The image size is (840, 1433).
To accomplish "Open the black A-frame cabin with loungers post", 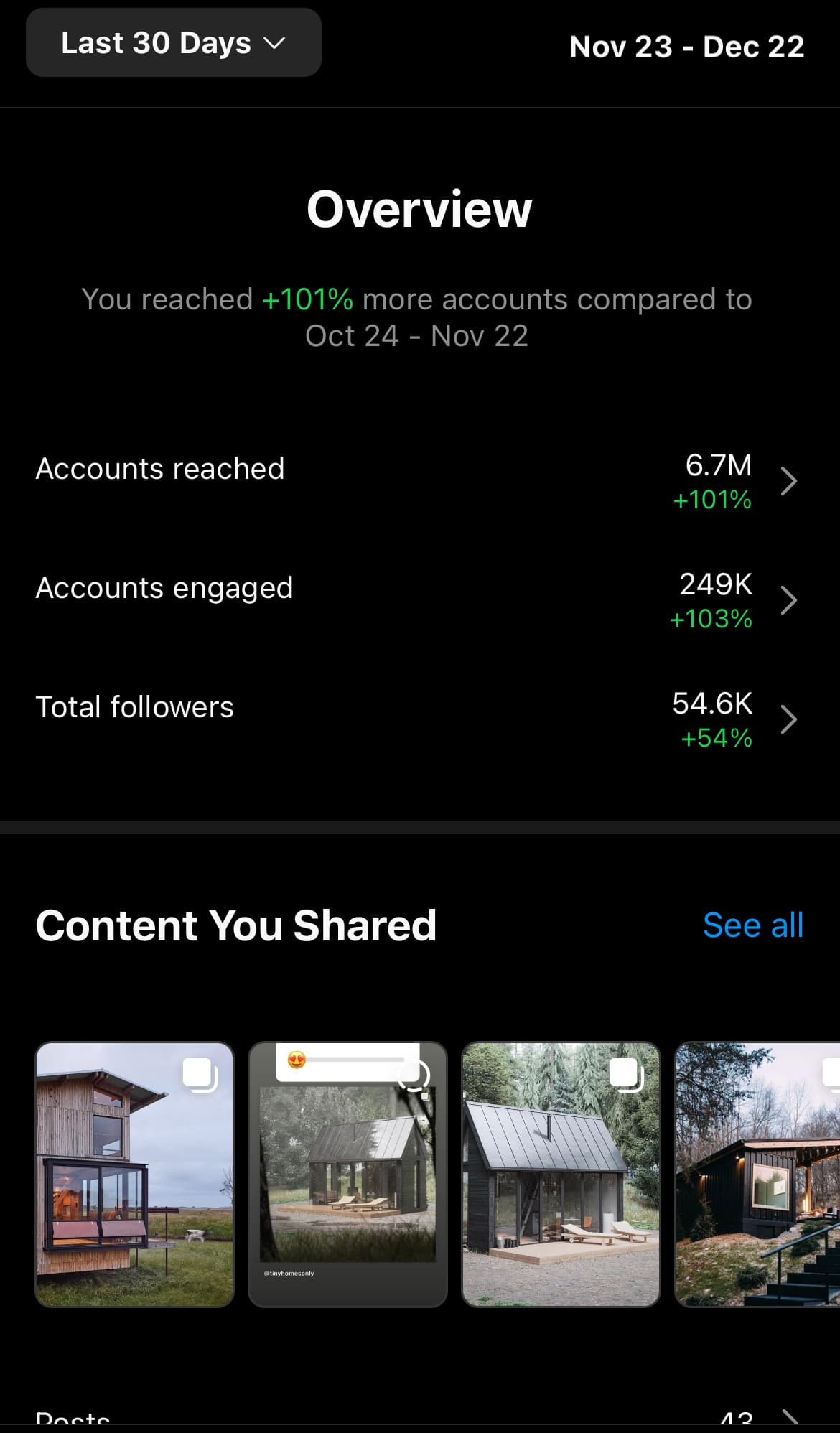I will pos(561,1175).
